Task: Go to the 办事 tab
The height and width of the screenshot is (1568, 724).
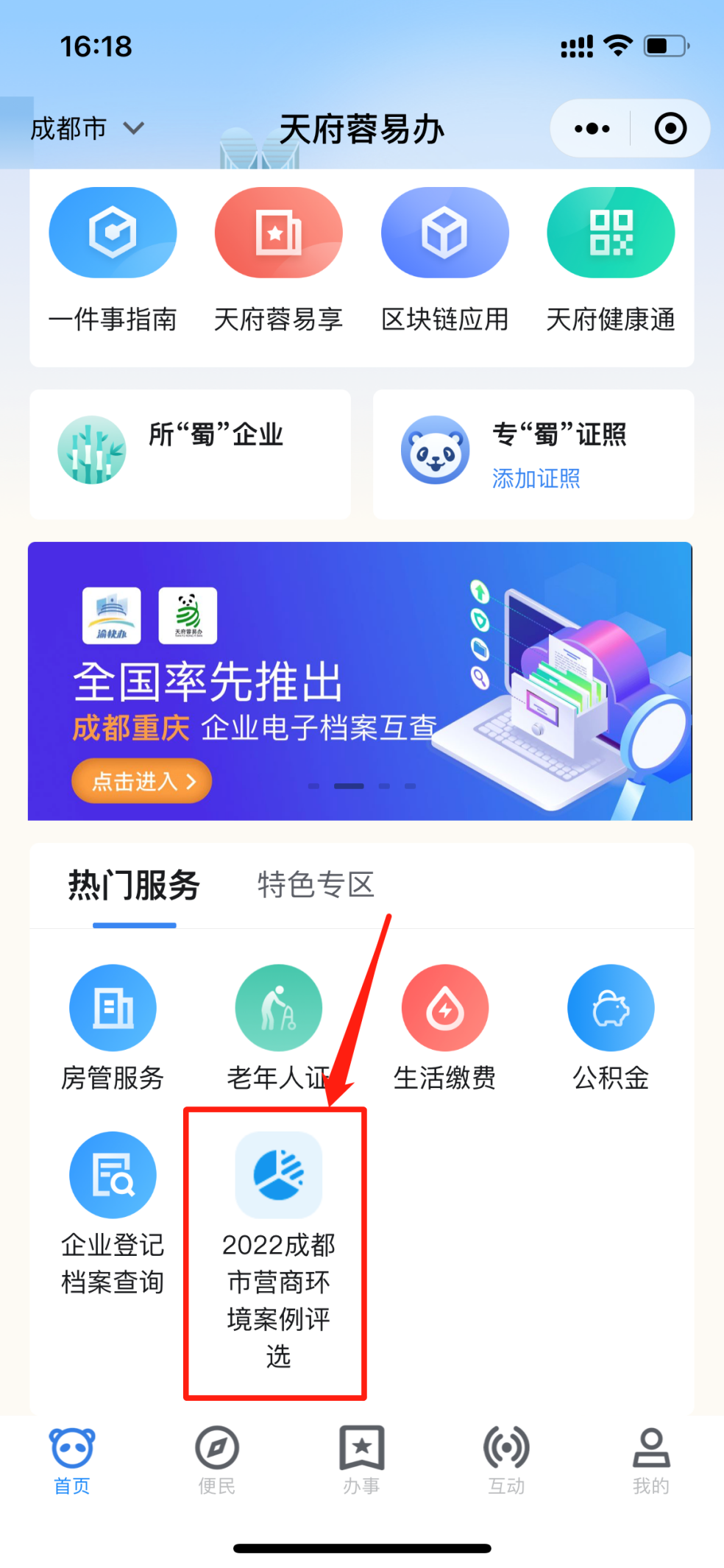Action: (x=361, y=1461)
